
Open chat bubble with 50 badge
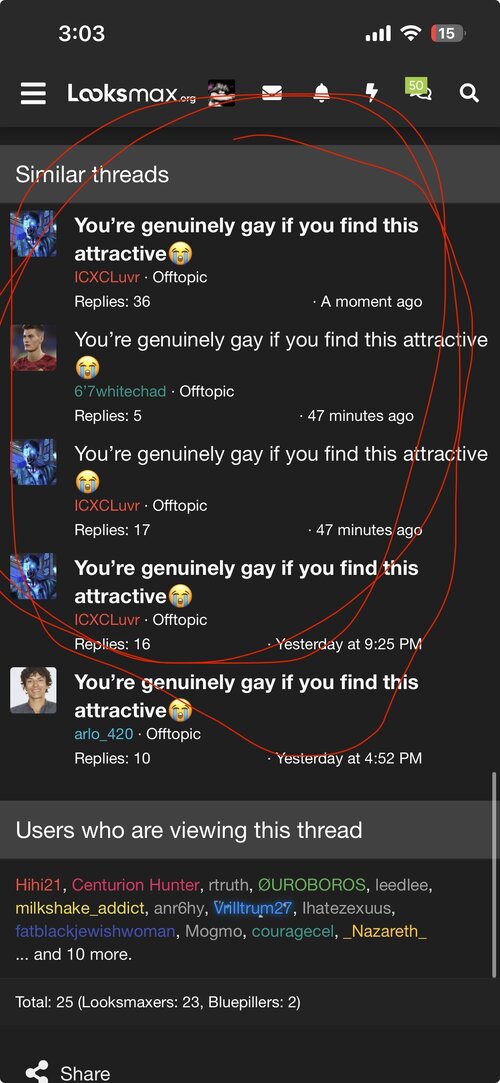pos(419,90)
